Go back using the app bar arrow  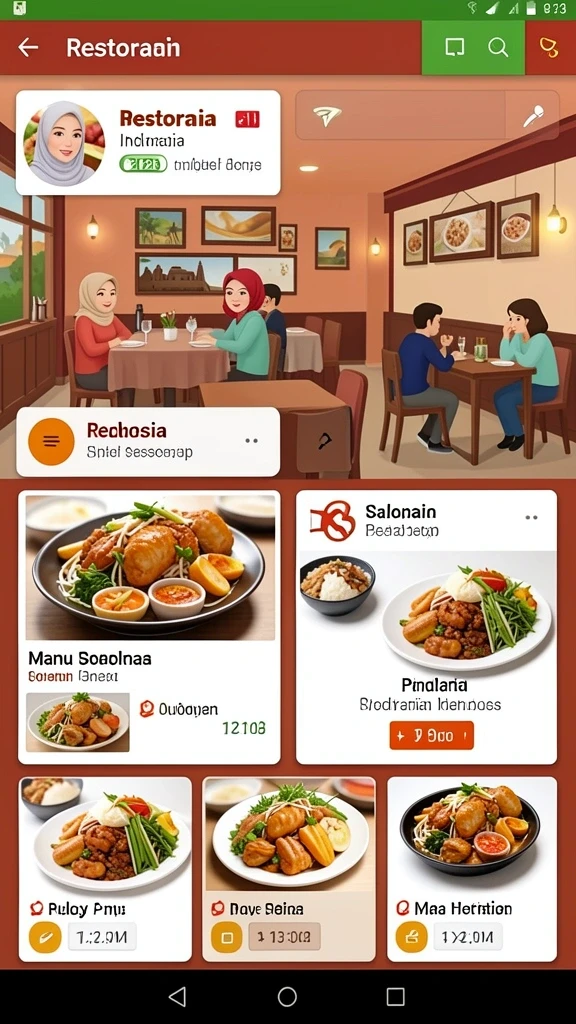point(28,47)
